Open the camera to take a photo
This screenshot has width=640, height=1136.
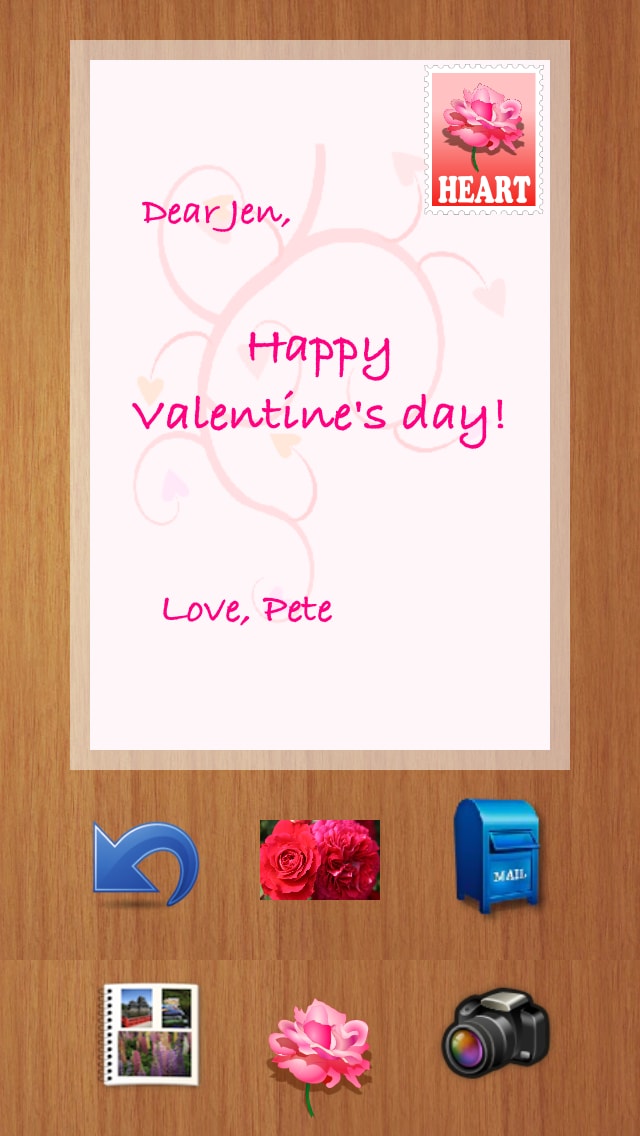(x=496, y=1033)
